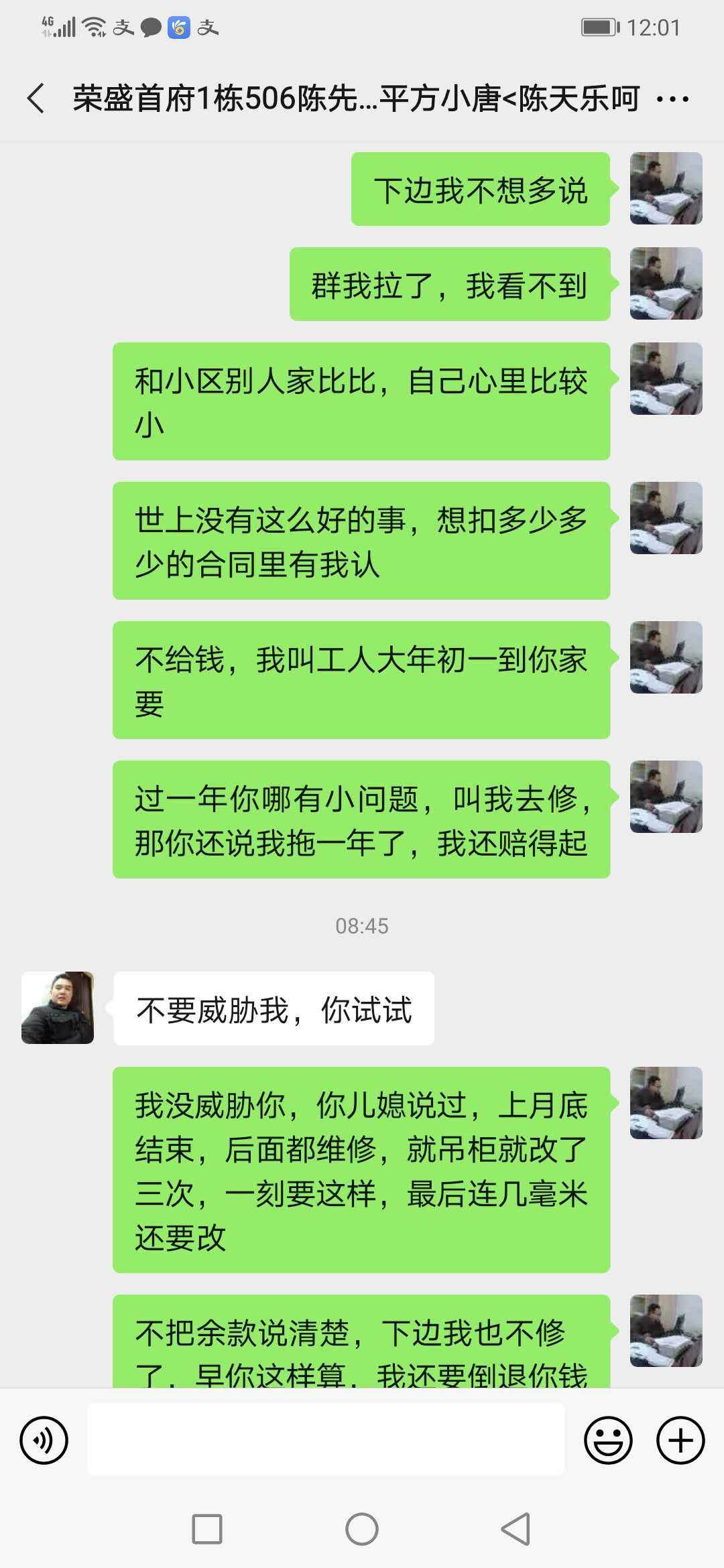The height and width of the screenshot is (1568, 724).
Task: Go back to the chat list
Action: click(36, 99)
